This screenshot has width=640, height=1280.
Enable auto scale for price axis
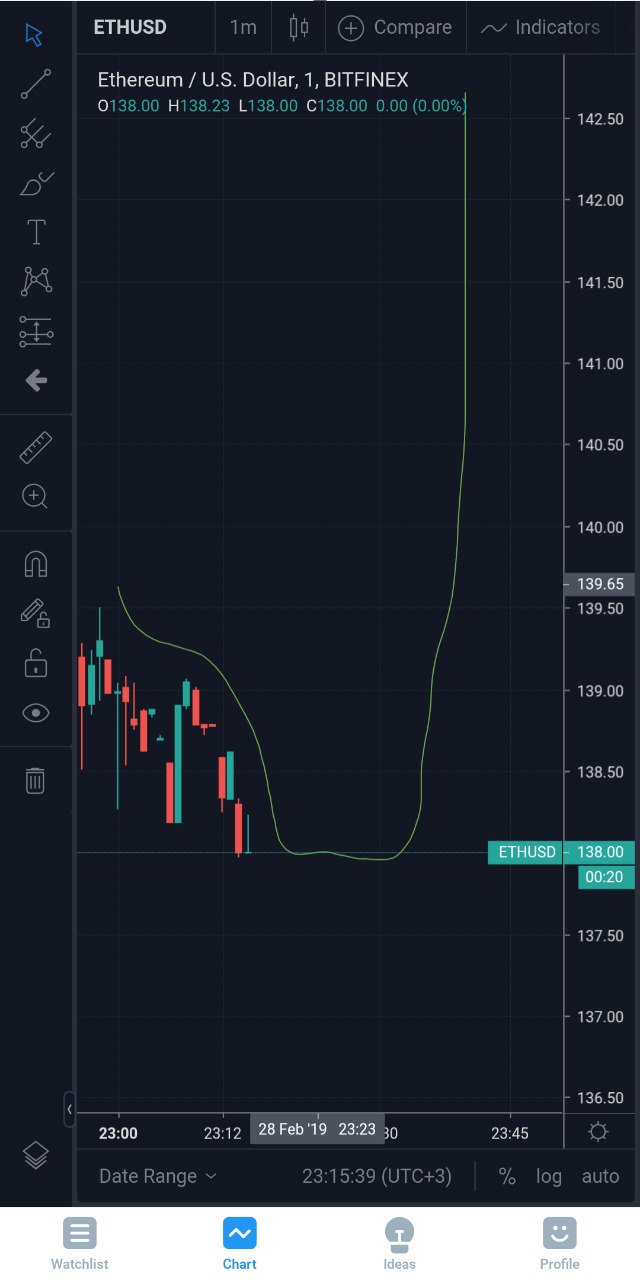[601, 1176]
